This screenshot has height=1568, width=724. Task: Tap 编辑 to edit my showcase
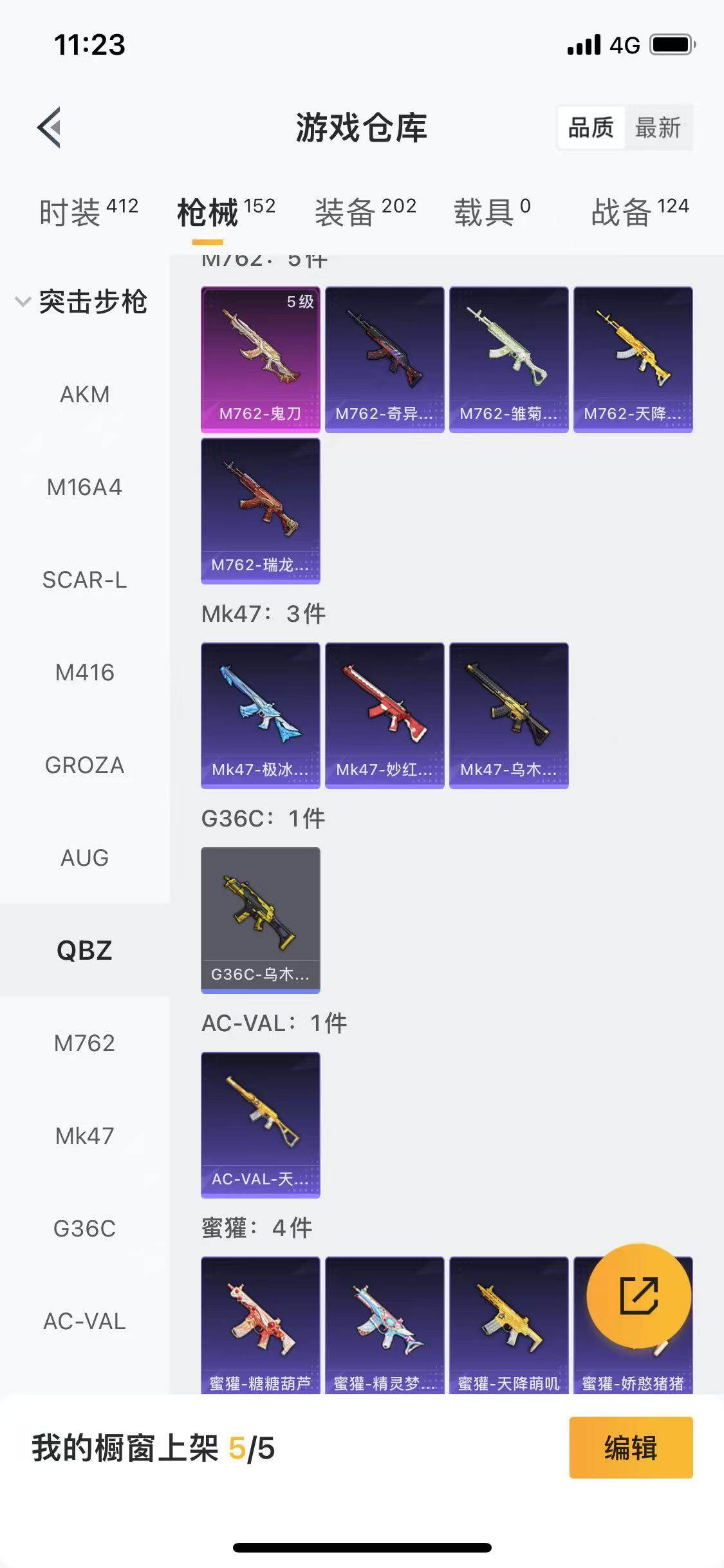tap(630, 1448)
